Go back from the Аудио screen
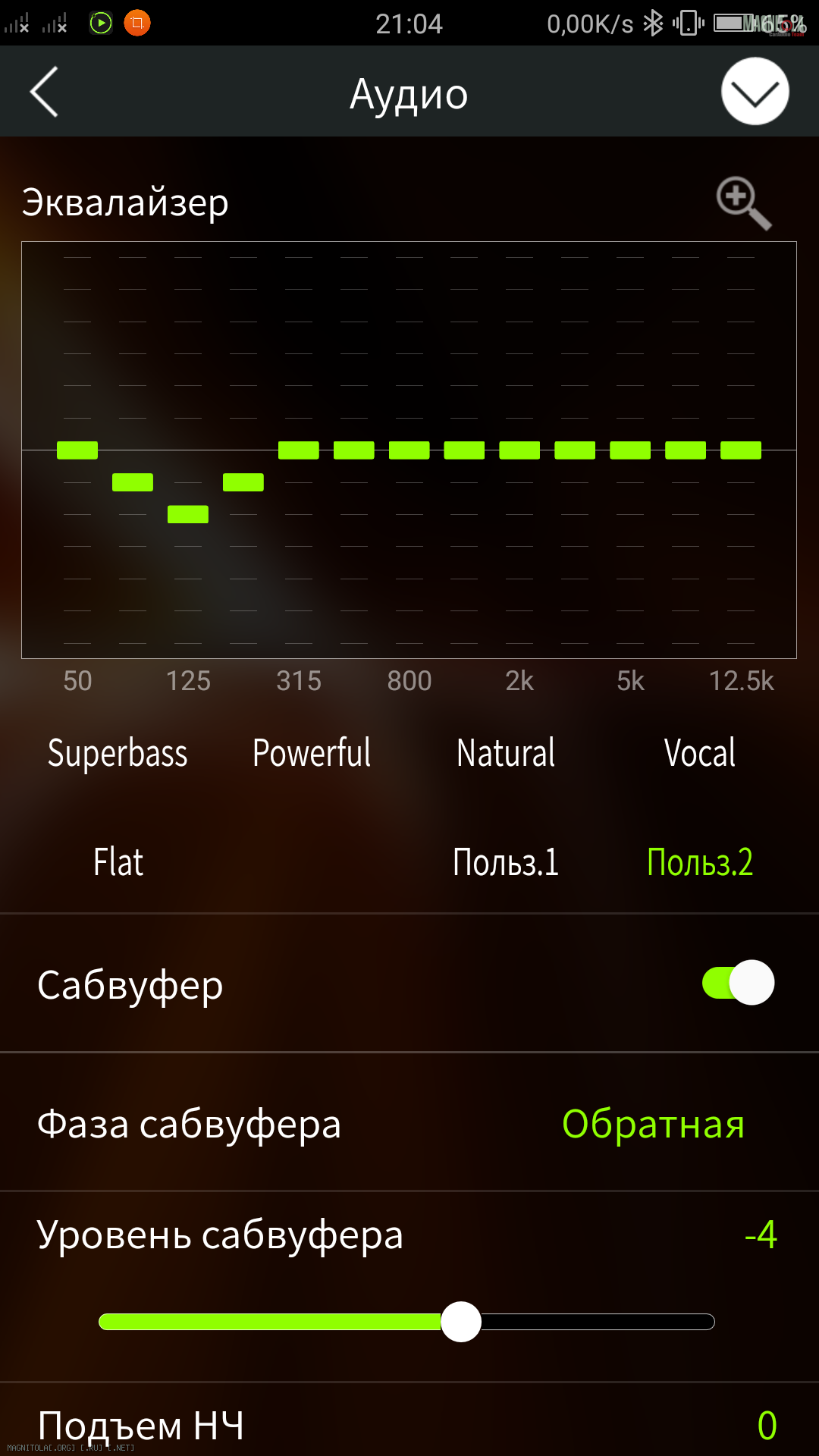The width and height of the screenshot is (819, 1456). 45,92
